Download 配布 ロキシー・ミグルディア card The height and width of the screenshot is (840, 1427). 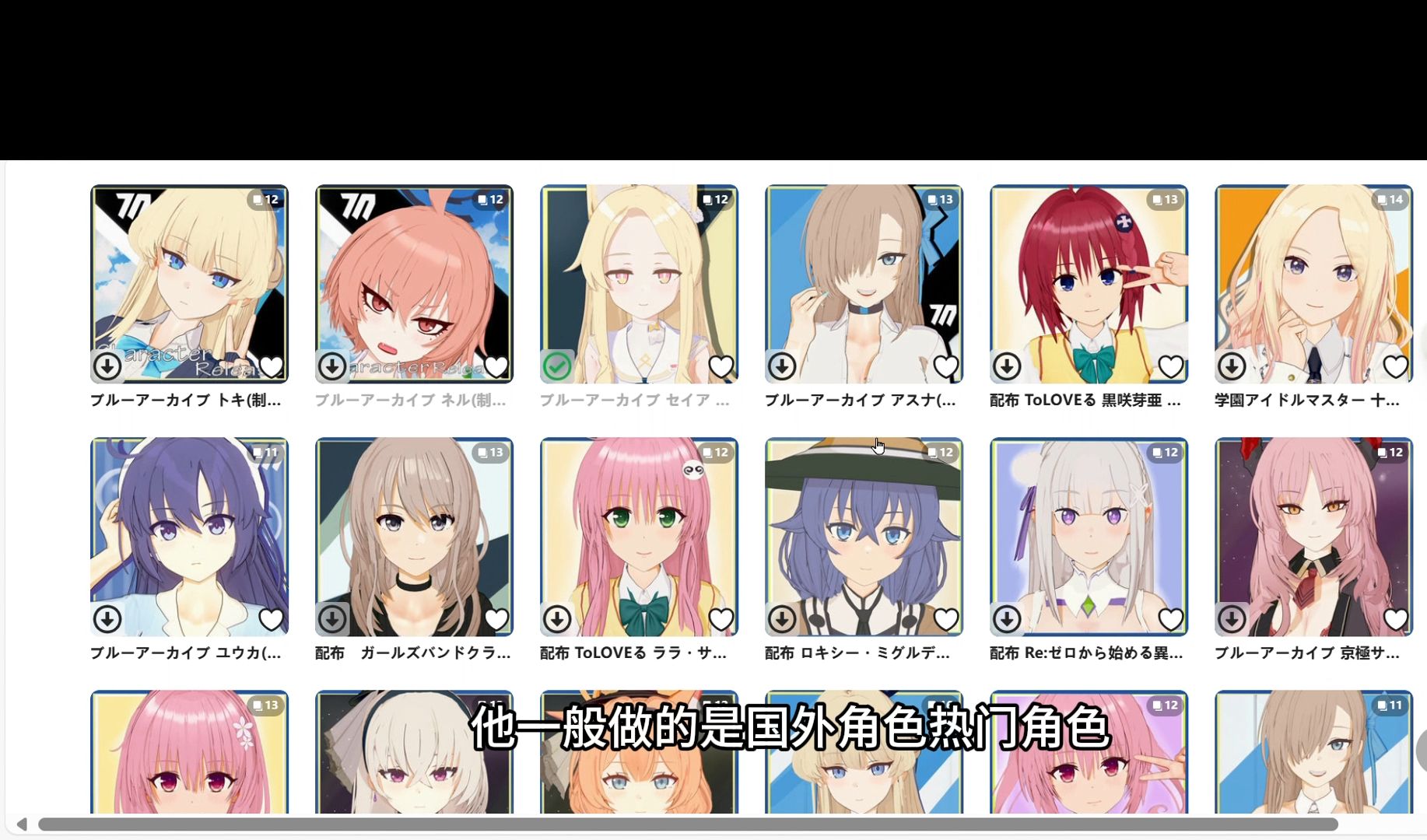tap(782, 619)
